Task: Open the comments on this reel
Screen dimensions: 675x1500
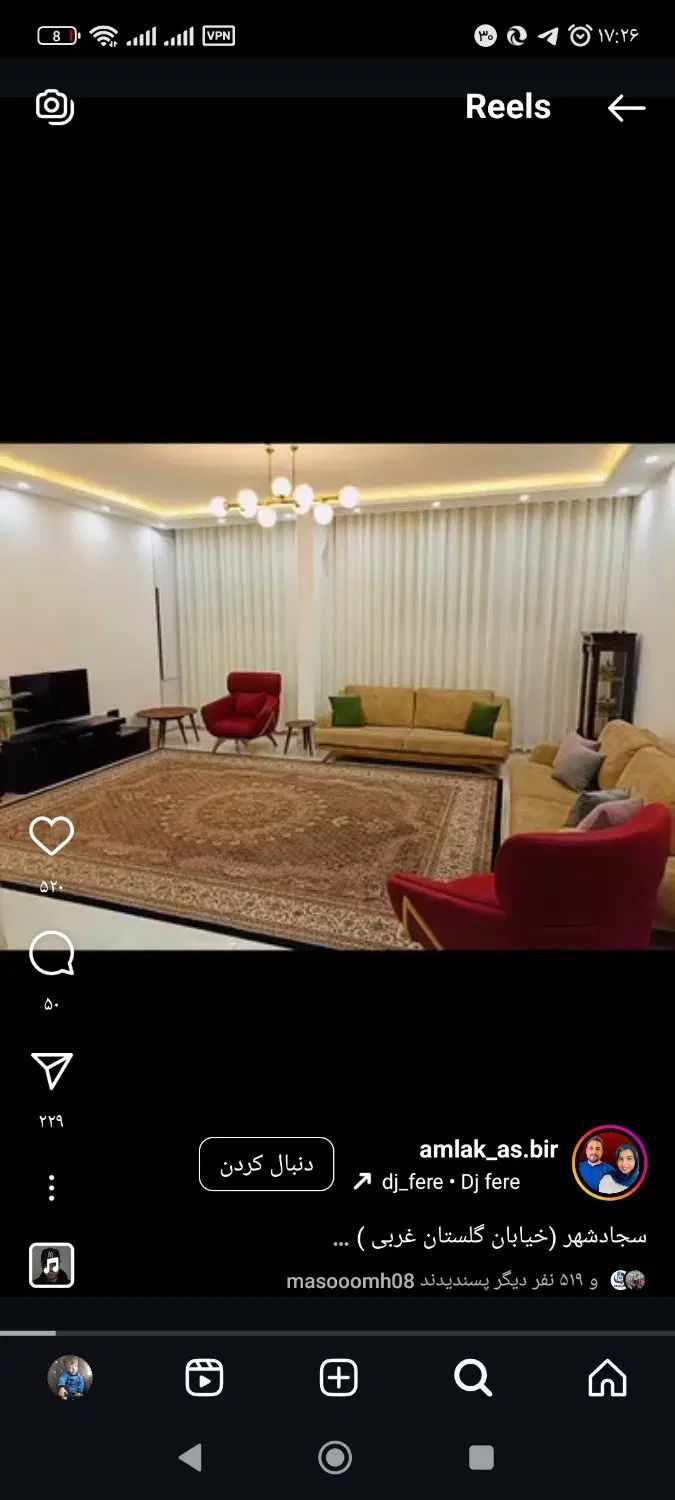Action: [x=51, y=954]
